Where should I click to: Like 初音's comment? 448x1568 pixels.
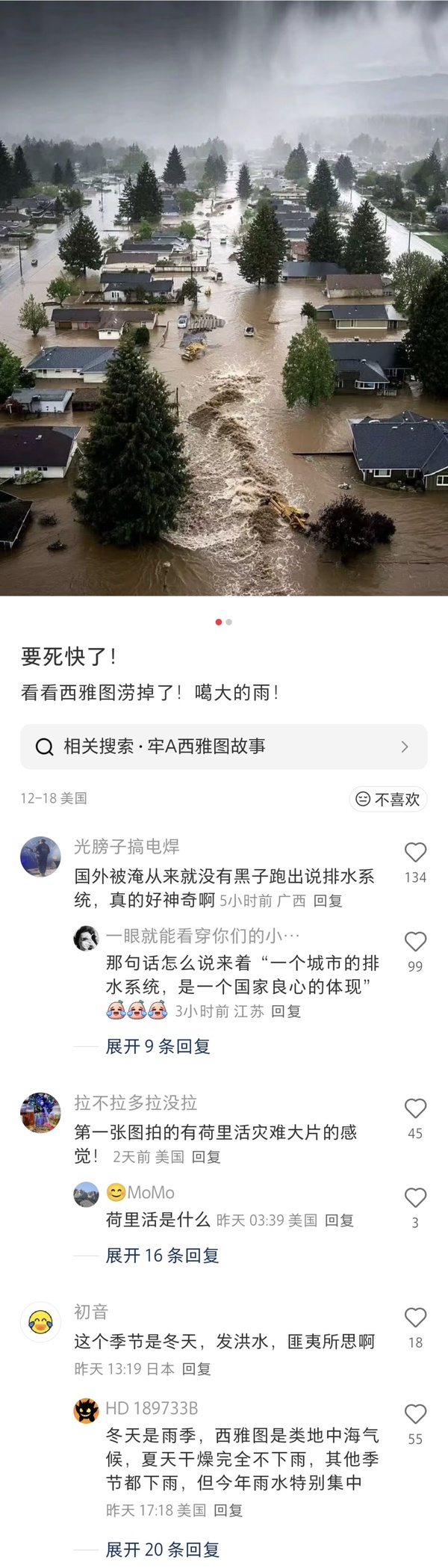coord(415,1318)
